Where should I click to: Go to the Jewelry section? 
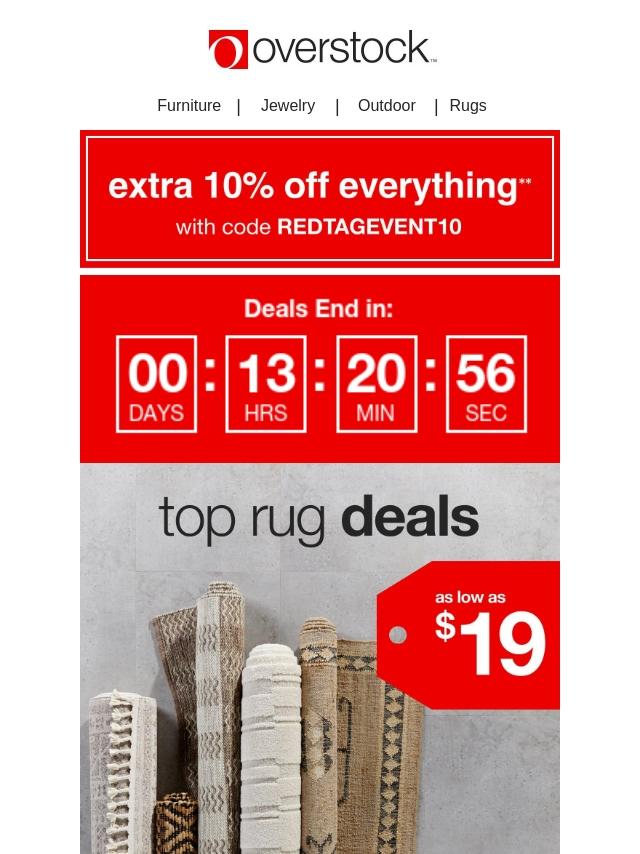tap(288, 106)
